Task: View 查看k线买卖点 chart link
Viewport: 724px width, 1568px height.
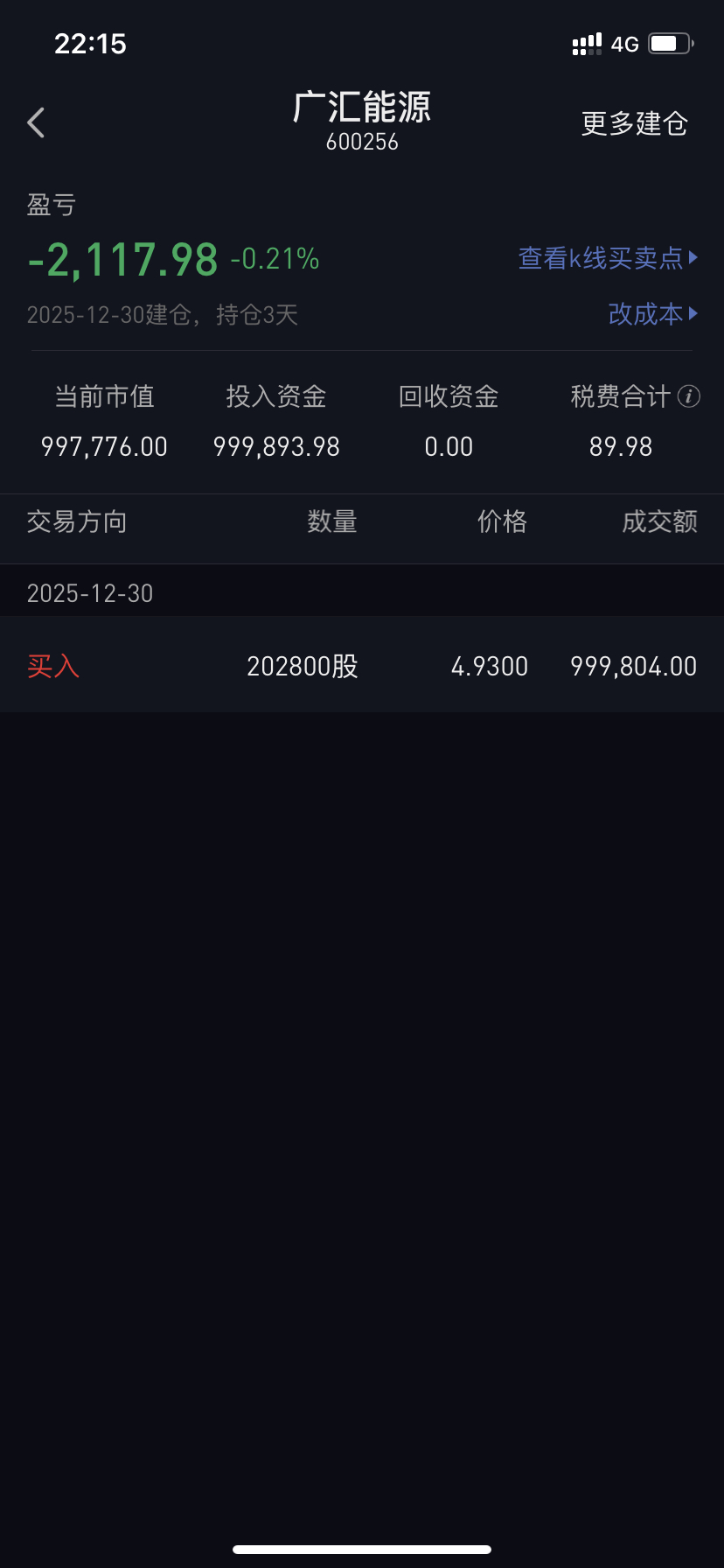Action: 608,258
